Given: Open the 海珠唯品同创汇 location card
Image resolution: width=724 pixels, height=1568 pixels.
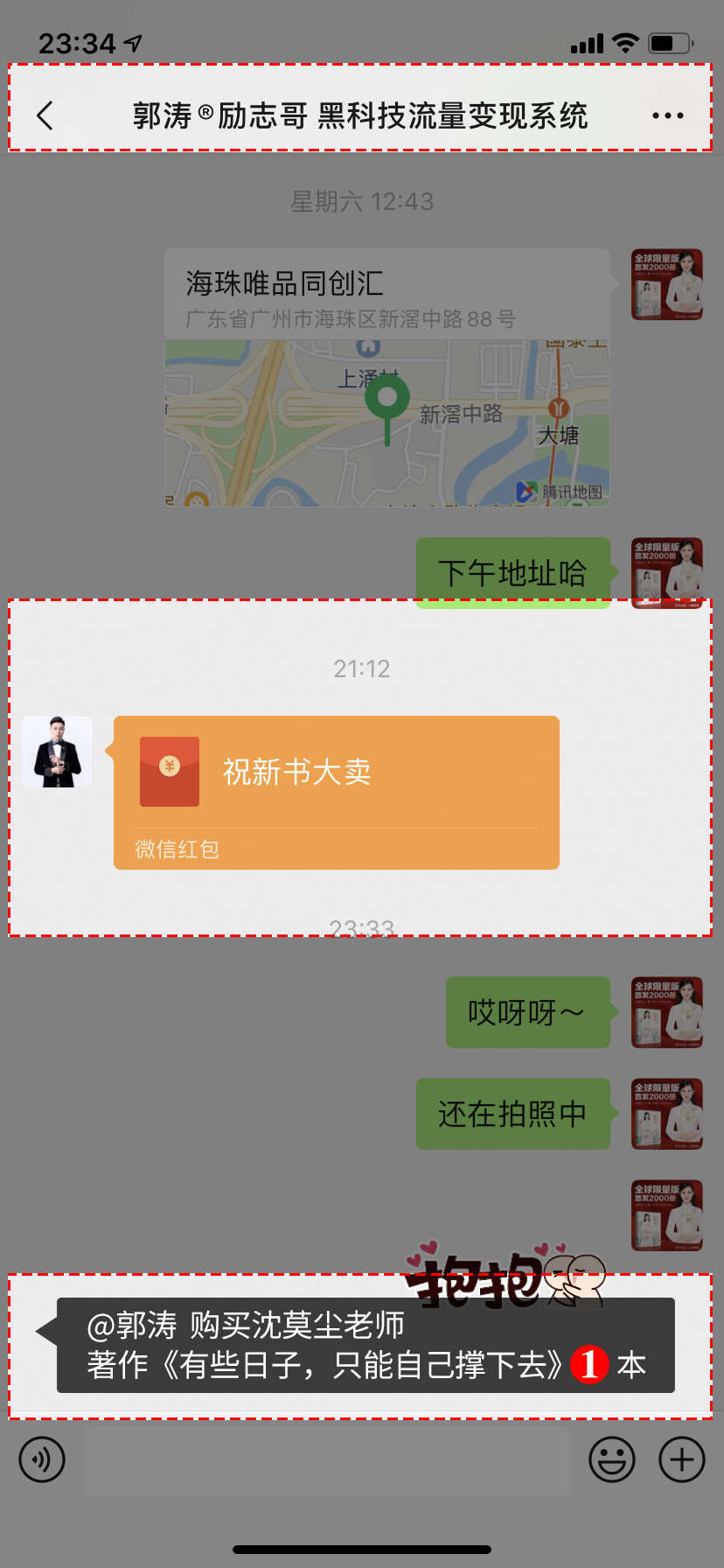Looking at the screenshot, I should pyautogui.click(x=386, y=378).
